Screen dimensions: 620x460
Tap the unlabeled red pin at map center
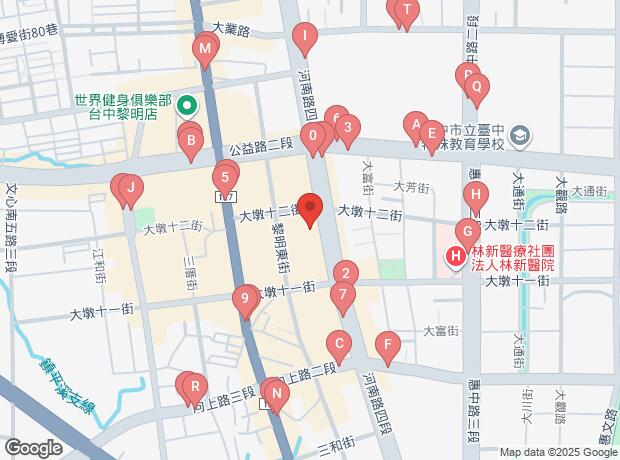(x=310, y=208)
